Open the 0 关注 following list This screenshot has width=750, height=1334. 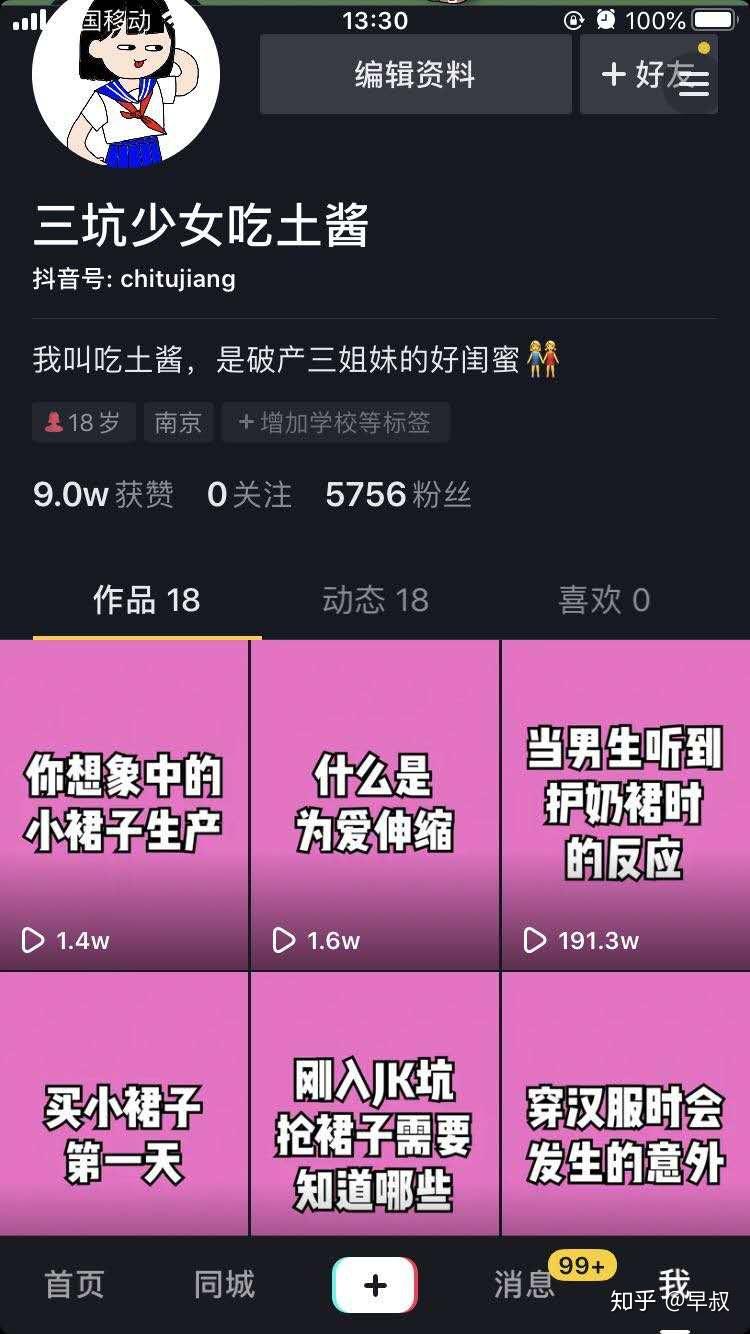tap(249, 495)
